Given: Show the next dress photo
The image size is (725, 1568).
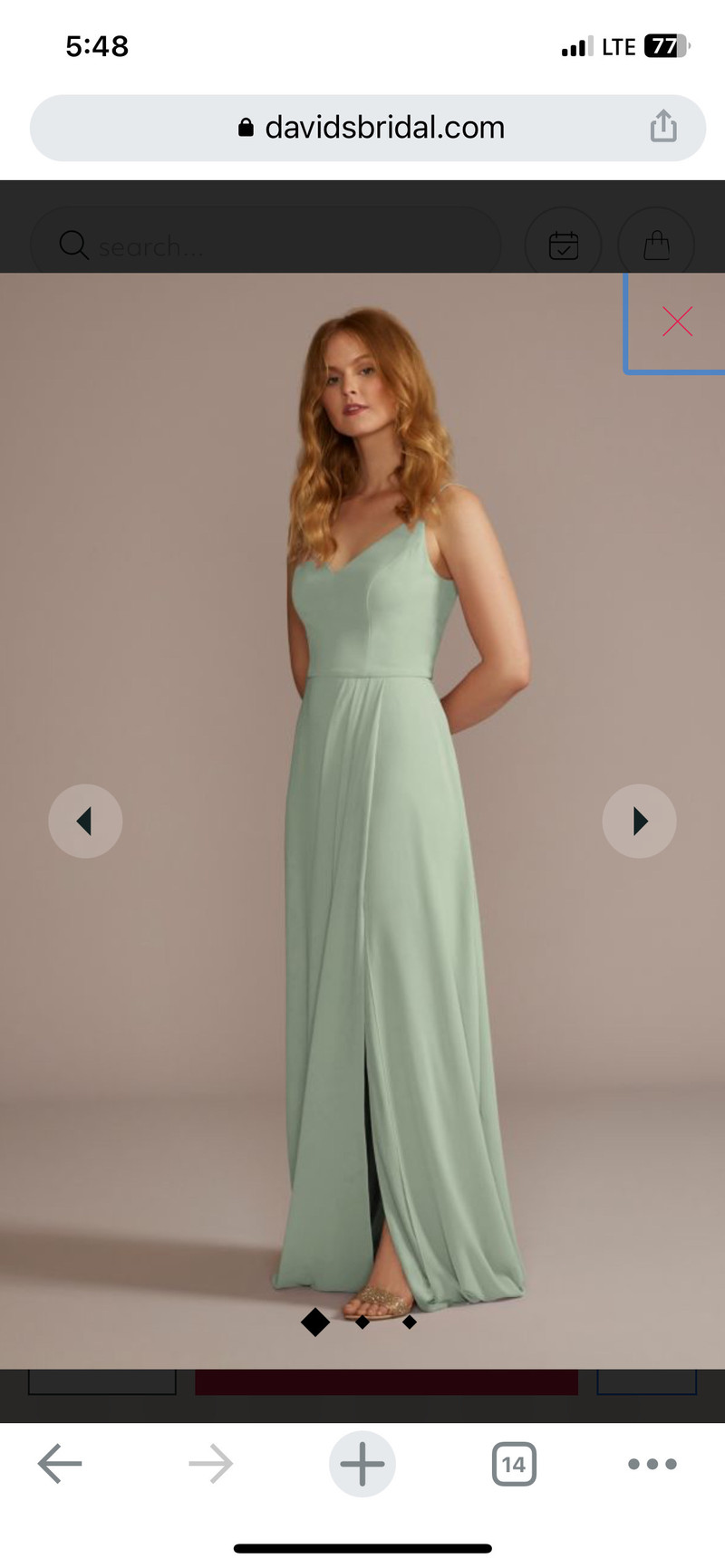Looking at the screenshot, I should pyautogui.click(x=639, y=821).
